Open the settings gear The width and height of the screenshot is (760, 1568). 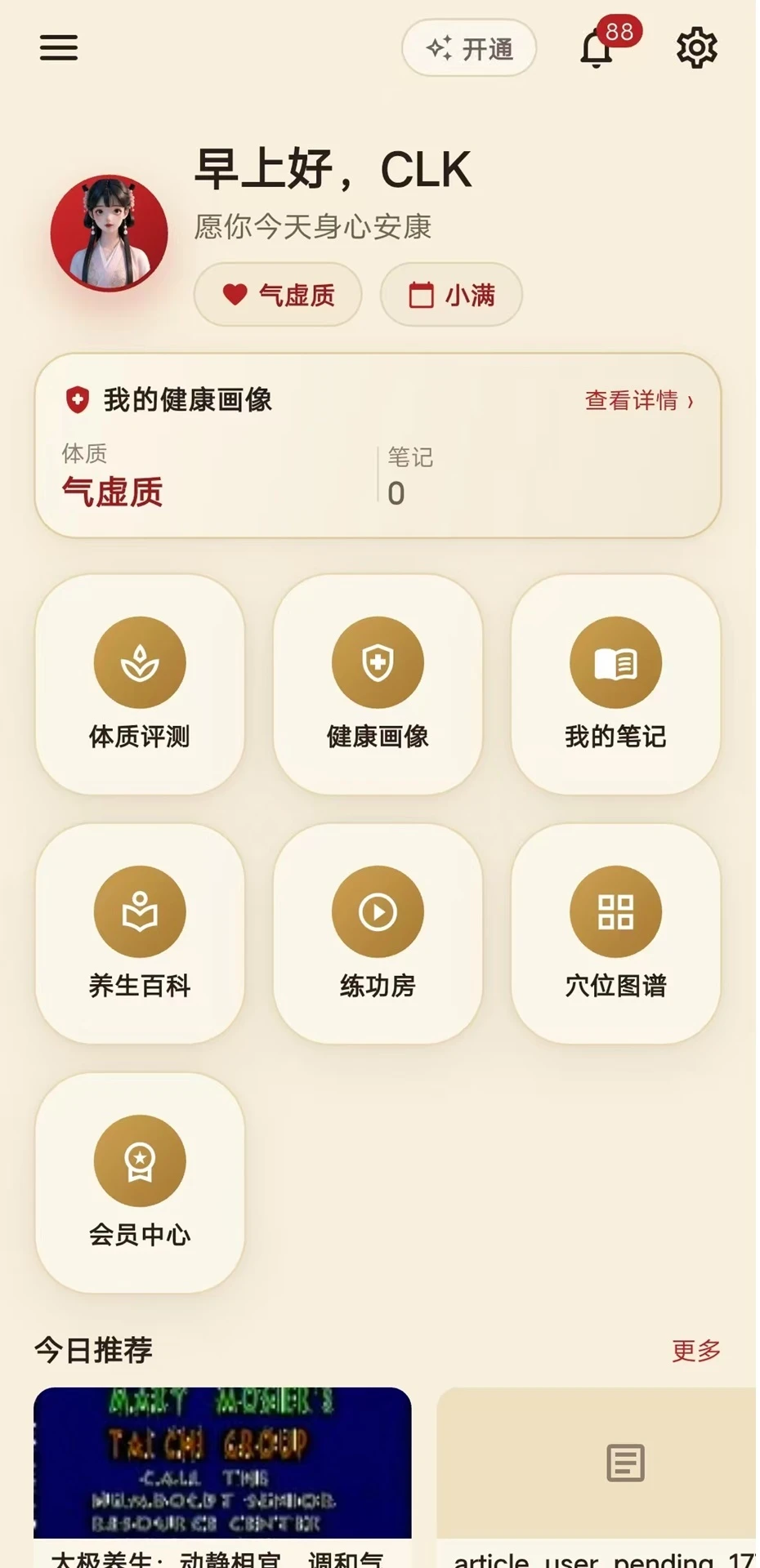tap(697, 47)
